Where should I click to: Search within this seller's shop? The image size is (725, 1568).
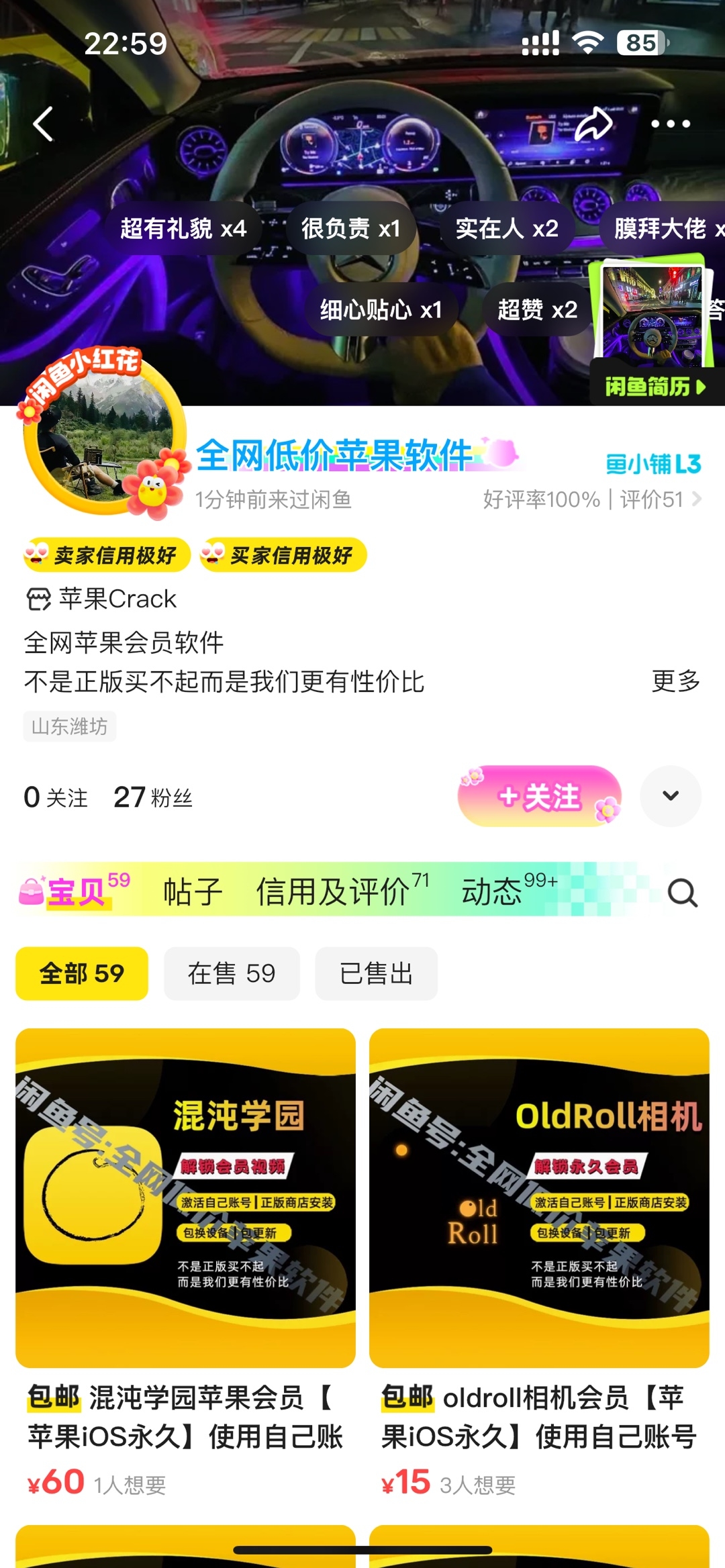click(x=682, y=893)
